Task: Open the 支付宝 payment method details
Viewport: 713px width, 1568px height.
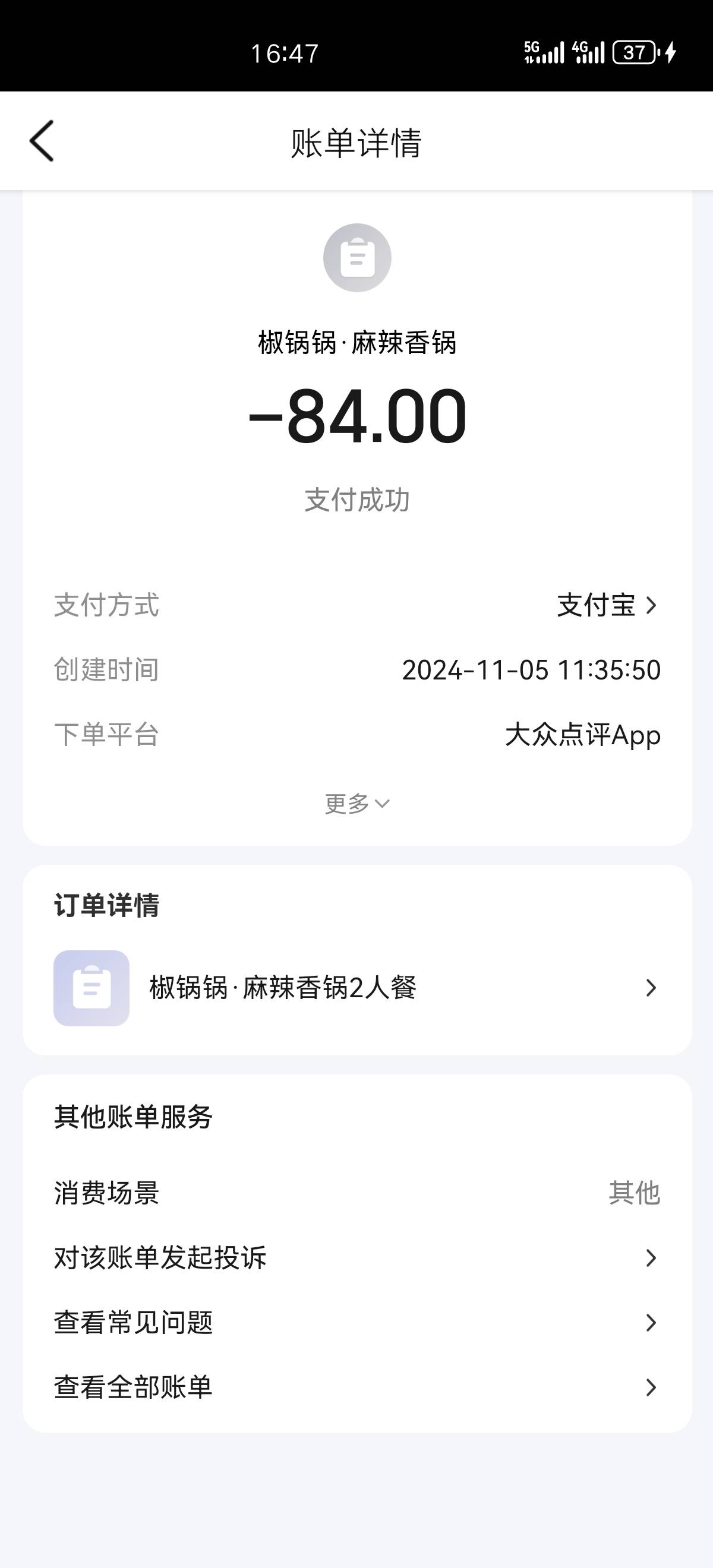Action: 607,605
